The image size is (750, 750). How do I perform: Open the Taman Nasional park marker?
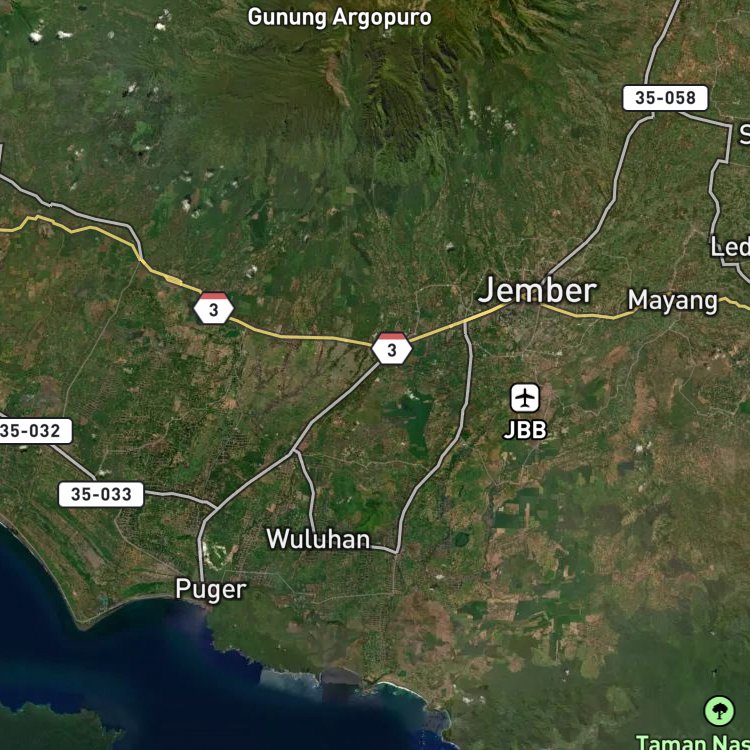pos(719,711)
